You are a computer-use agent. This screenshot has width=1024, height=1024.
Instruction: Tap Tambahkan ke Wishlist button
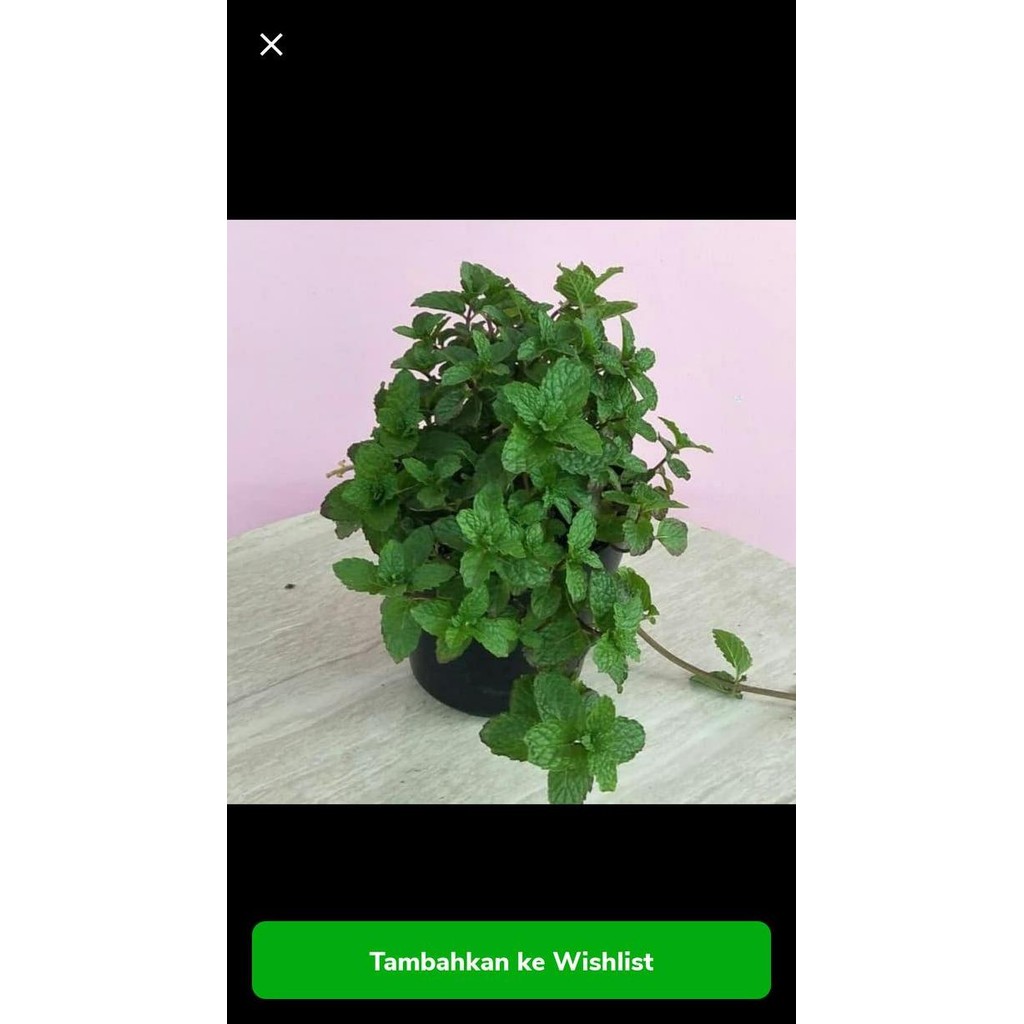click(511, 960)
